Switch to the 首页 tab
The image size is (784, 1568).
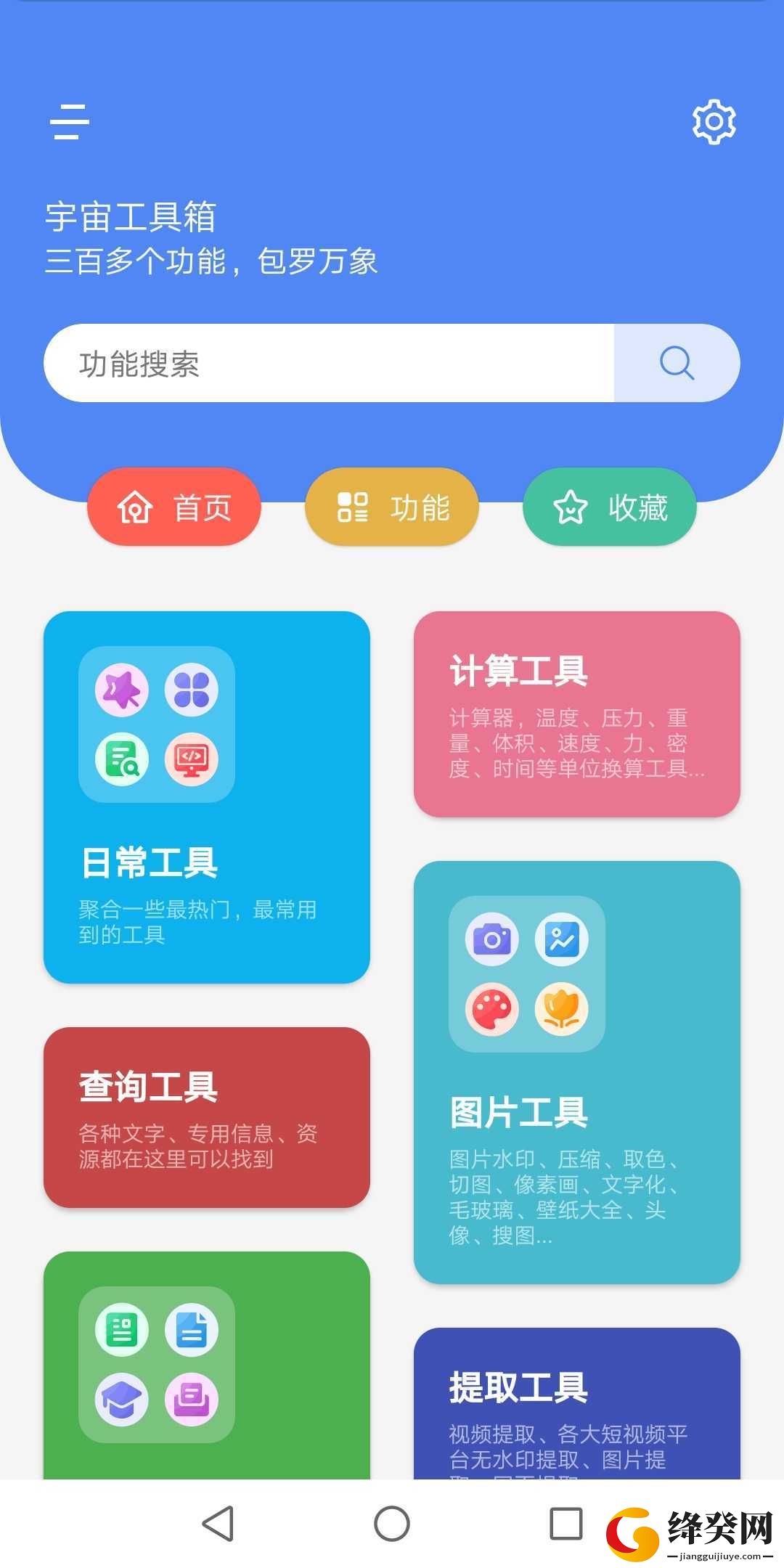[174, 507]
